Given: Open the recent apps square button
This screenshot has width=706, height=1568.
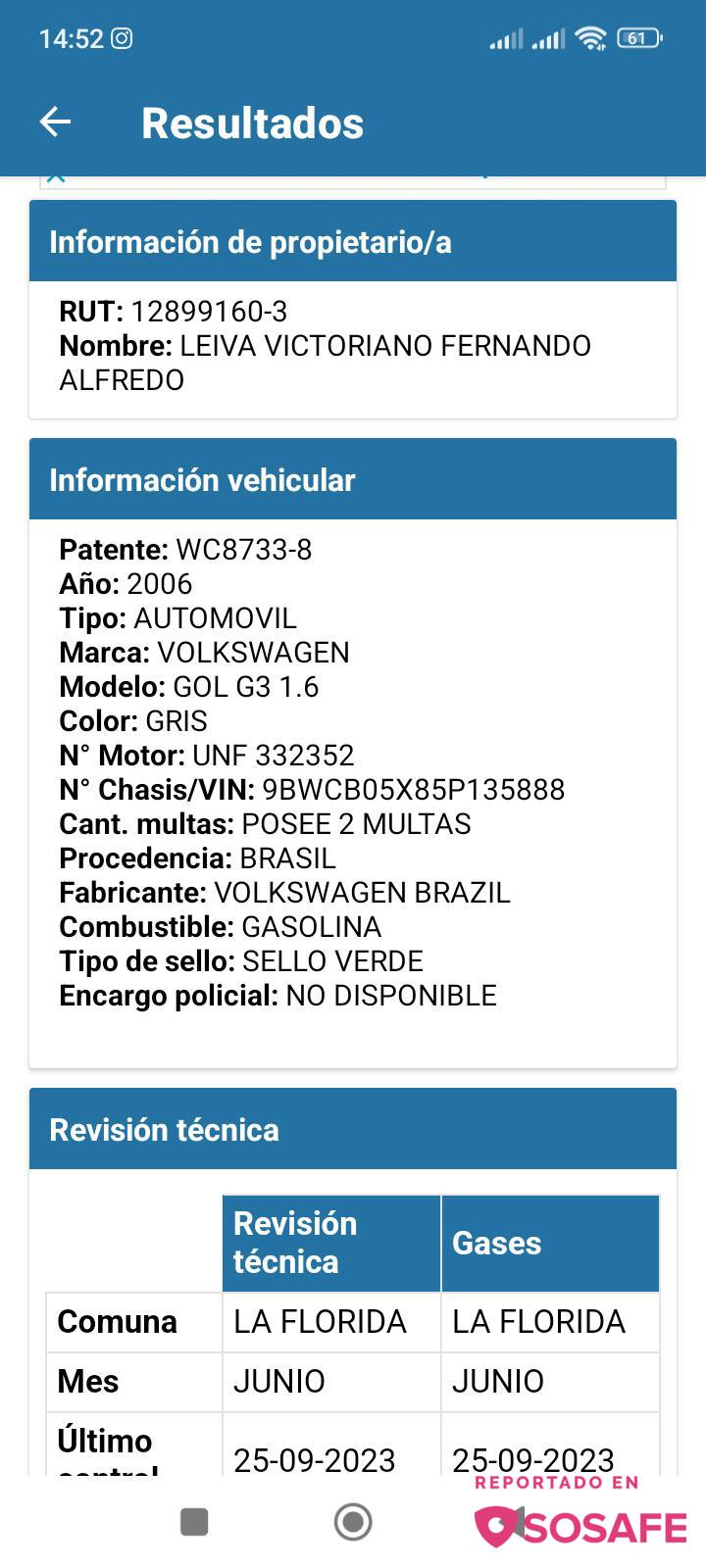Looking at the screenshot, I should [194, 1522].
